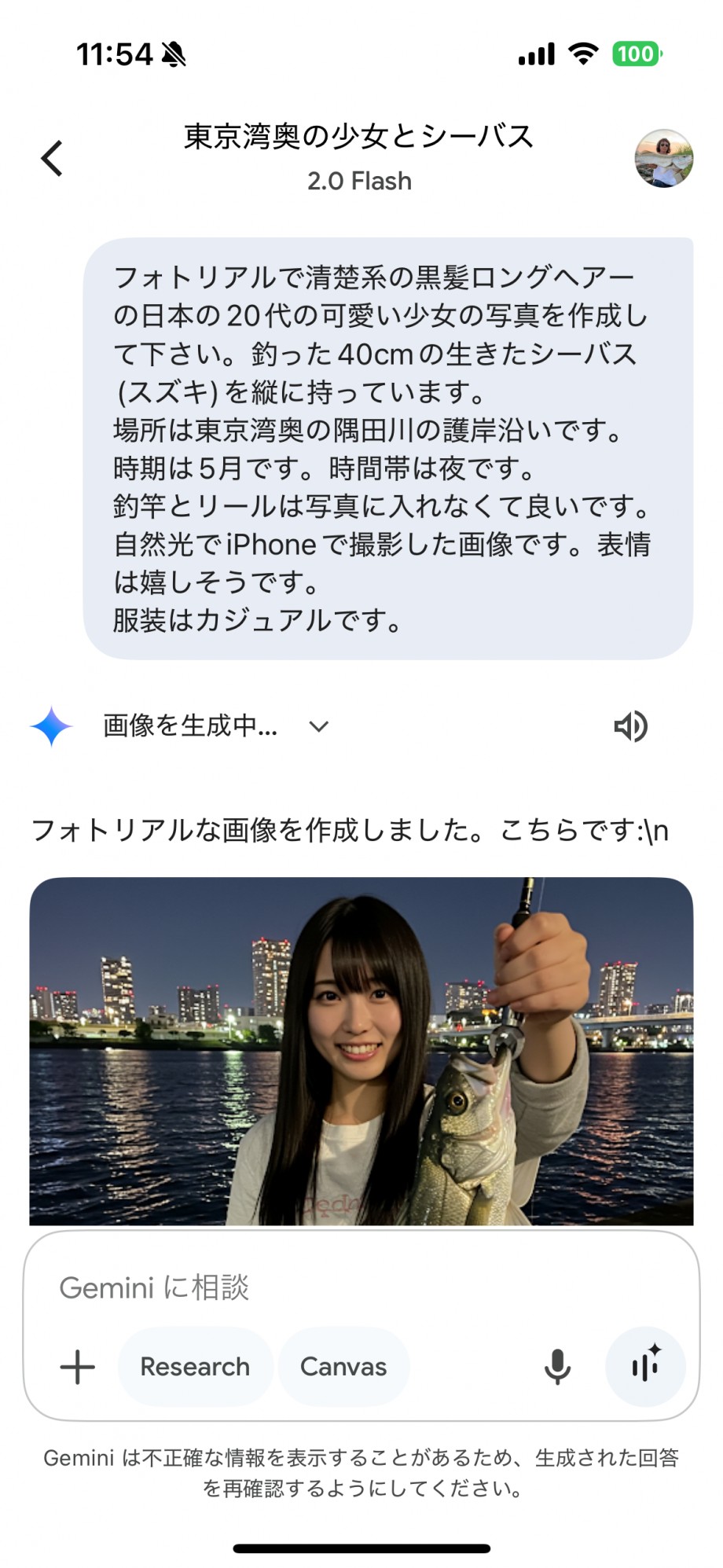Image resolution: width=723 pixels, height=1568 pixels.
Task: Launch Gemini Live with the sparkle bars button
Action: (x=645, y=1367)
